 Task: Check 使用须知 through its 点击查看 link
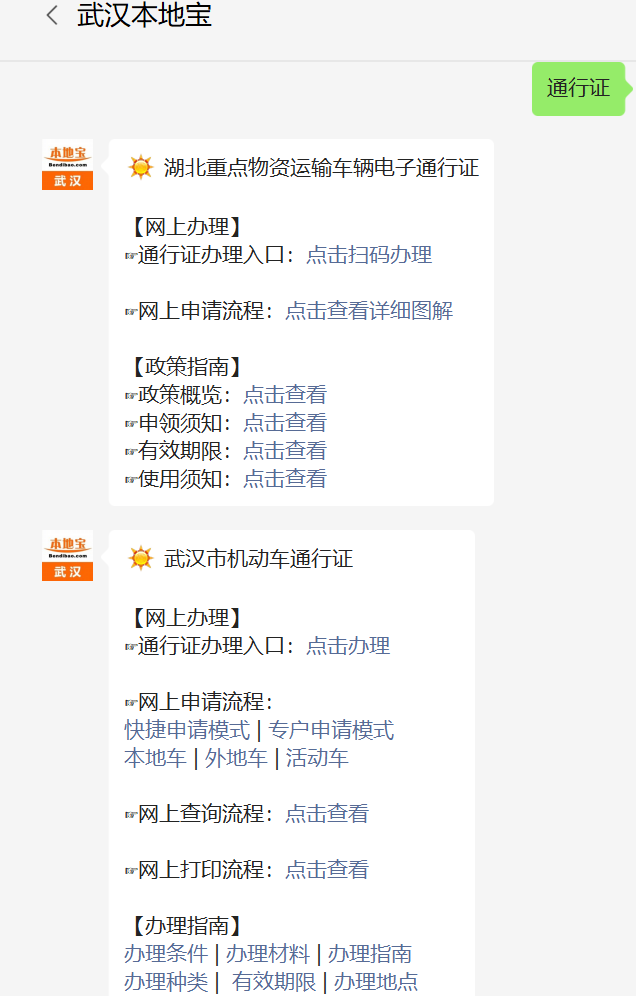coord(285,479)
